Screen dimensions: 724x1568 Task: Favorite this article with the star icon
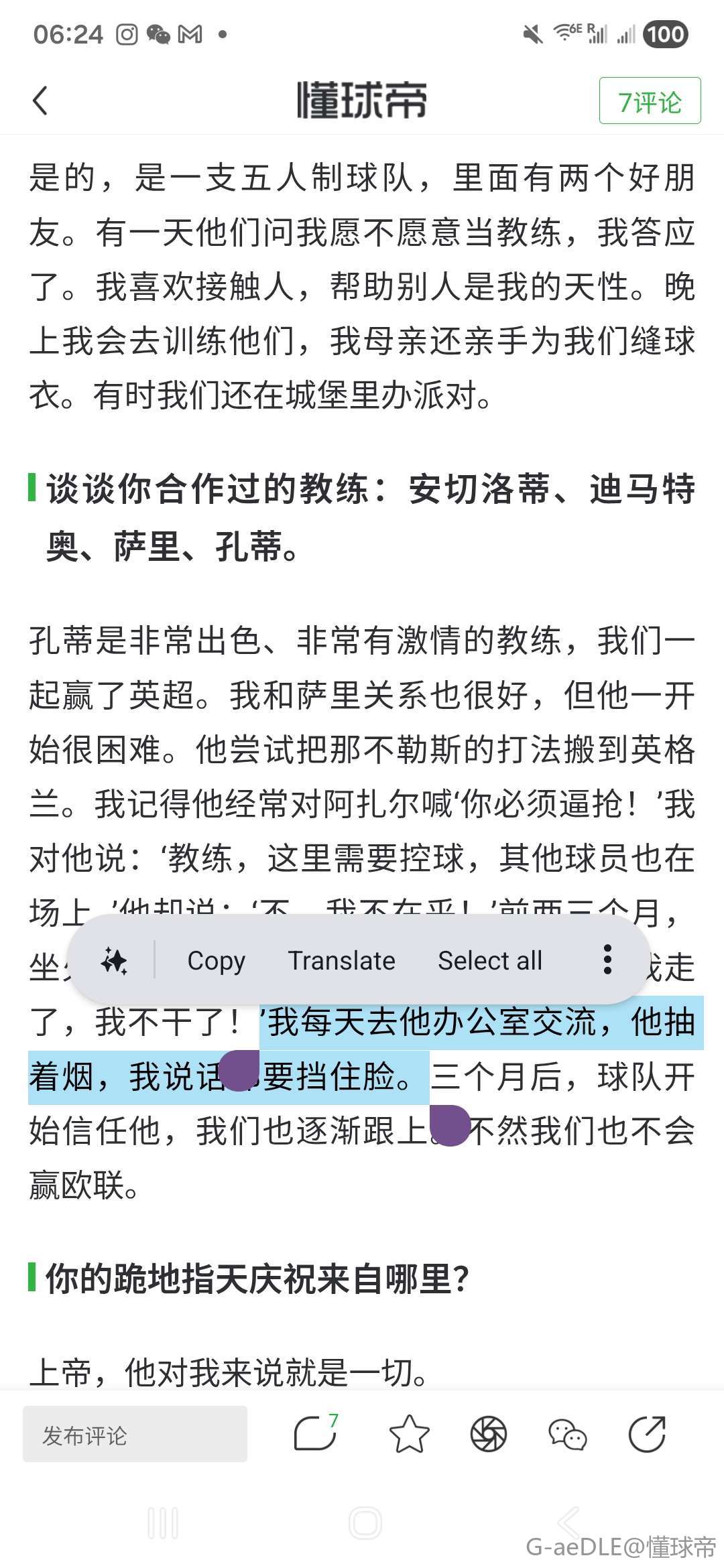[x=409, y=1434]
